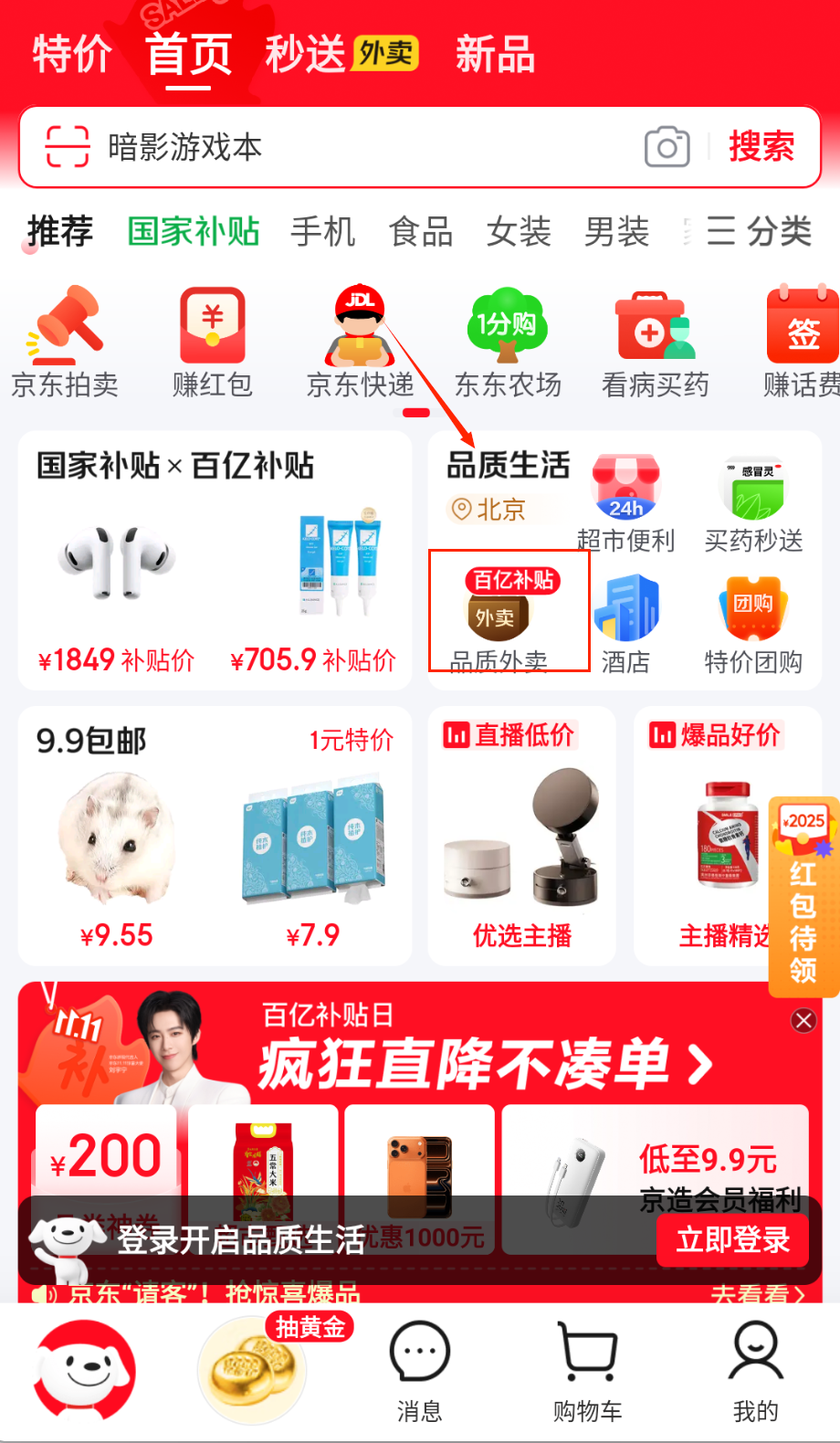Select the 手机 category tab
The width and height of the screenshot is (840, 1443).
322,232
